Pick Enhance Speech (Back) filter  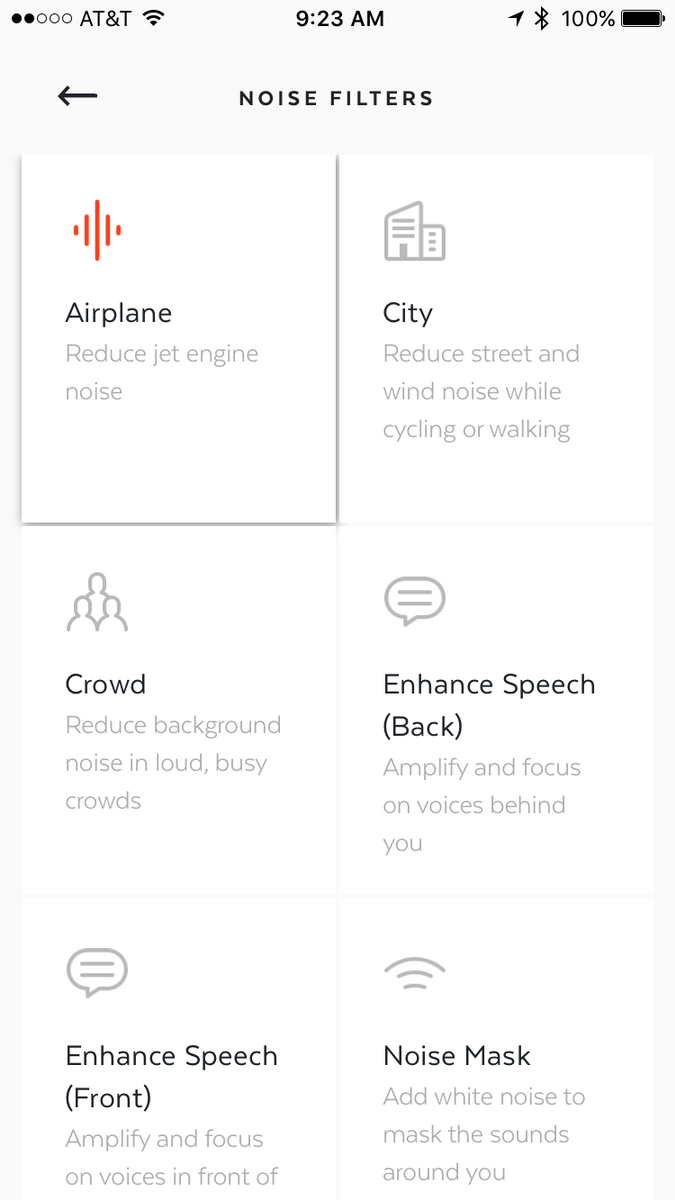[496, 710]
